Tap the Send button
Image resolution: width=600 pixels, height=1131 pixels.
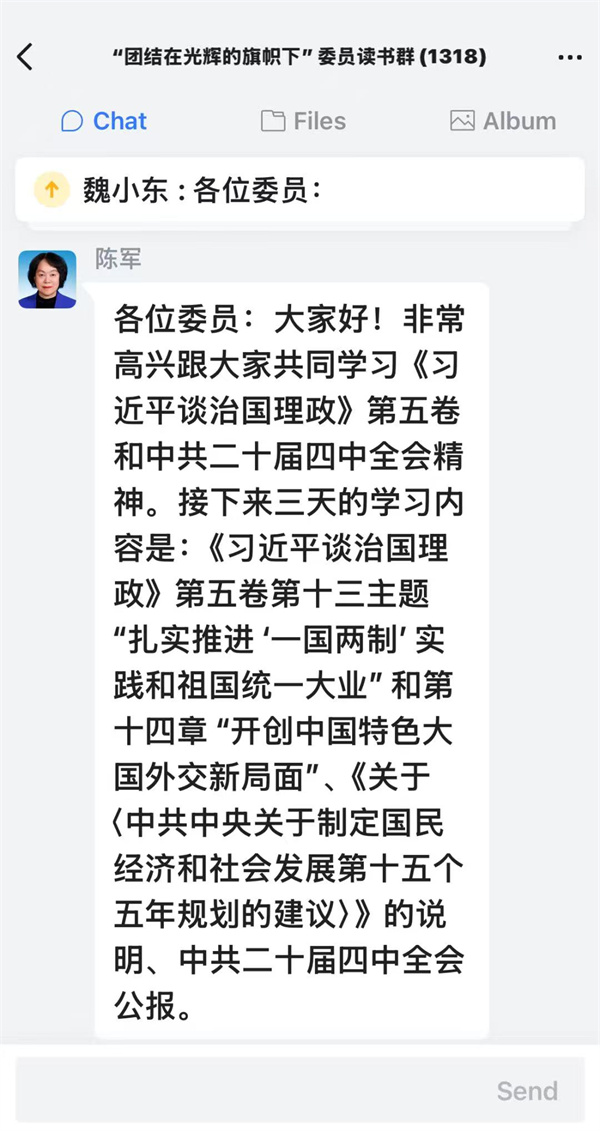[527, 1090]
